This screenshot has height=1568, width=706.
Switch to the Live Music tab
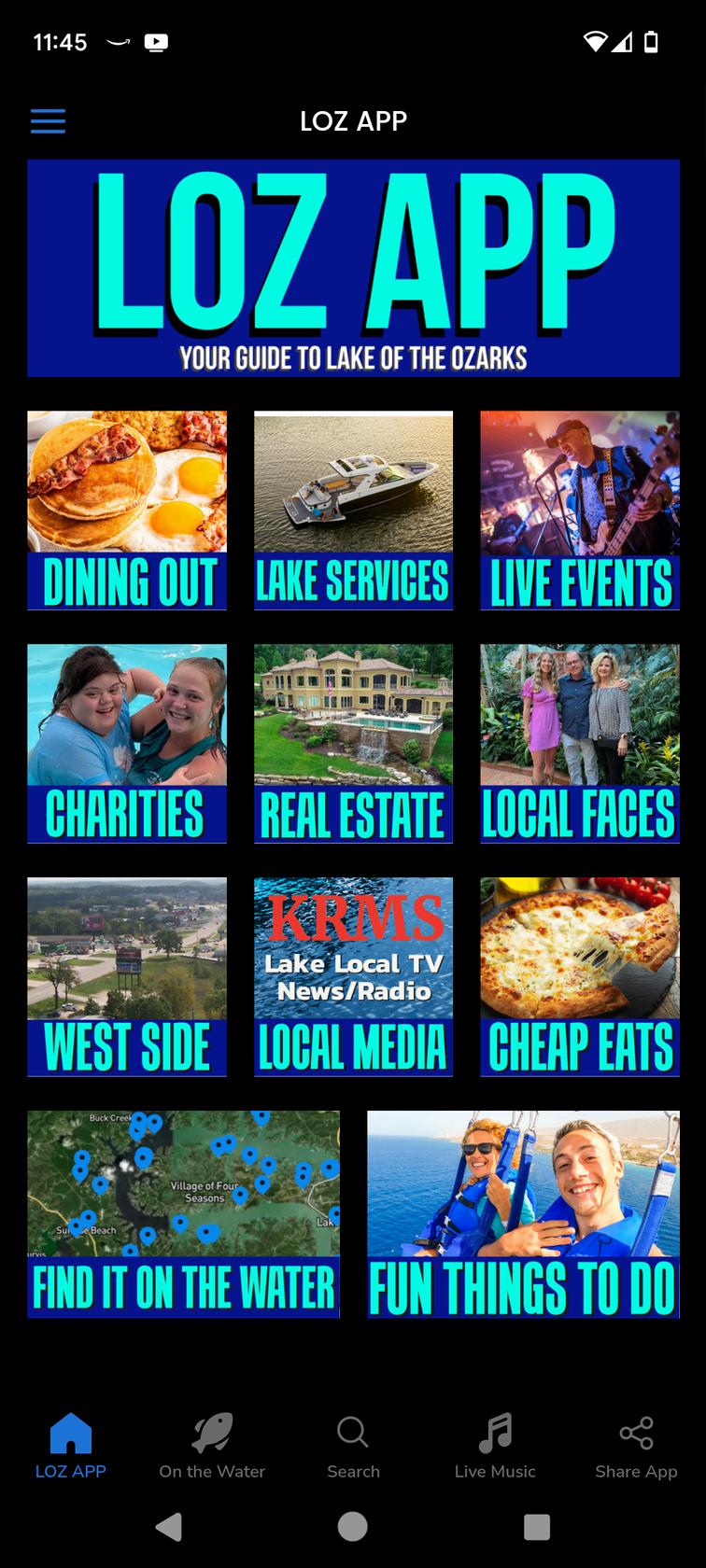point(495,1447)
